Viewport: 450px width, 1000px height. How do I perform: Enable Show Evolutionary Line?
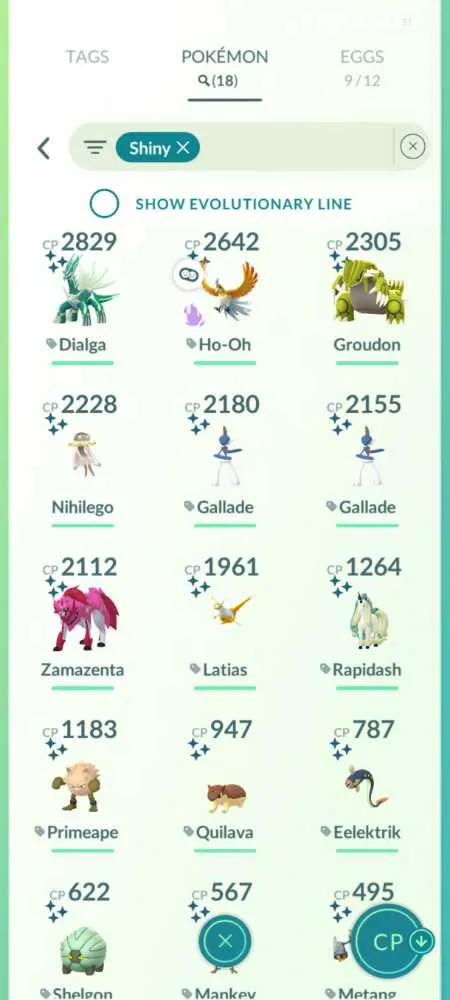pyautogui.click(x=105, y=204)
